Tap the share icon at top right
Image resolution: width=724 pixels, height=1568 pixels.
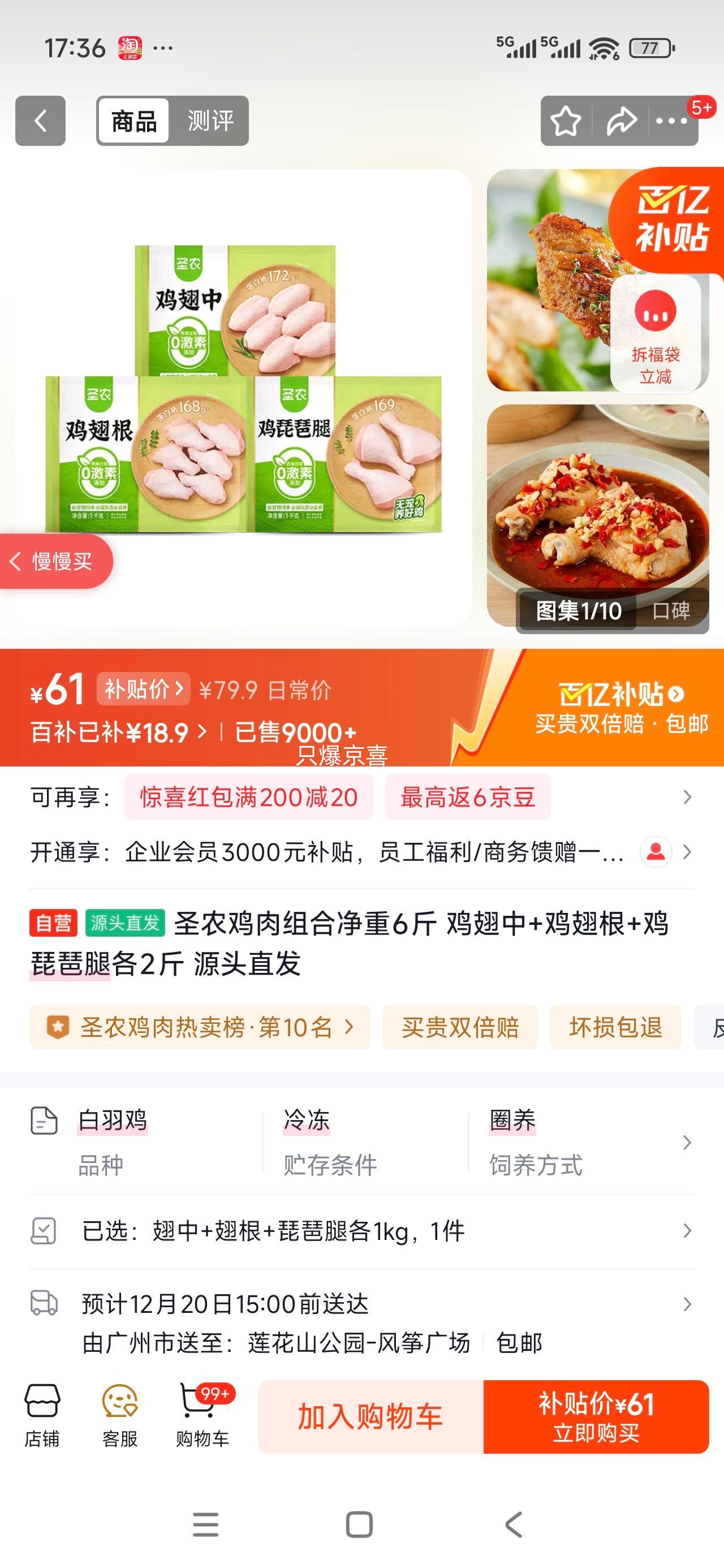coord(620,121)
